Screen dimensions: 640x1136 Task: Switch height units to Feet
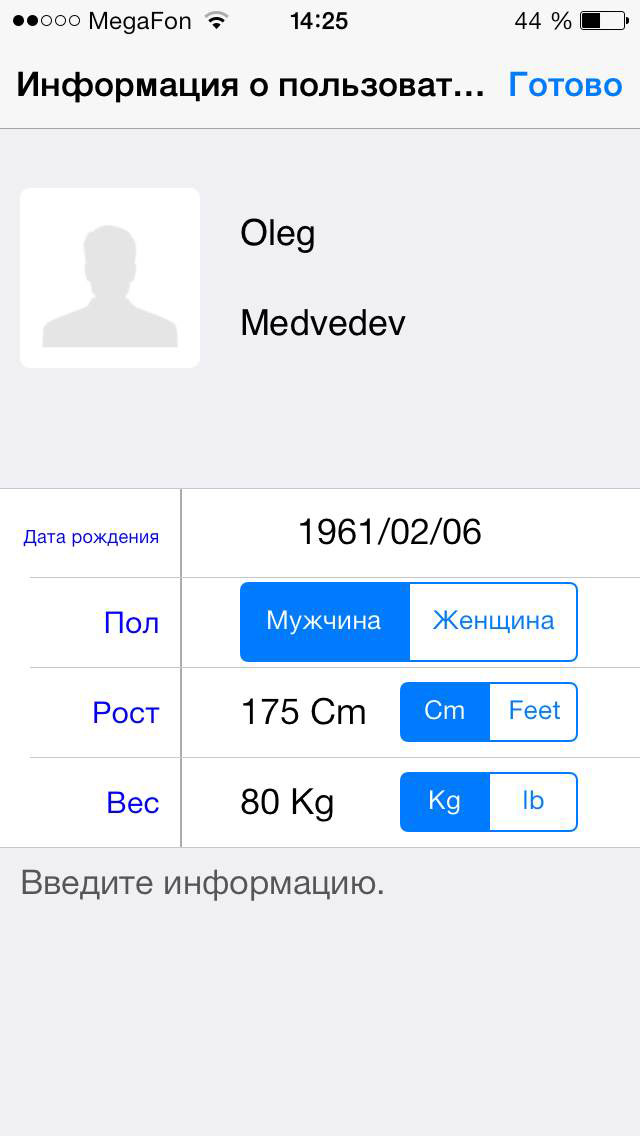534,712
